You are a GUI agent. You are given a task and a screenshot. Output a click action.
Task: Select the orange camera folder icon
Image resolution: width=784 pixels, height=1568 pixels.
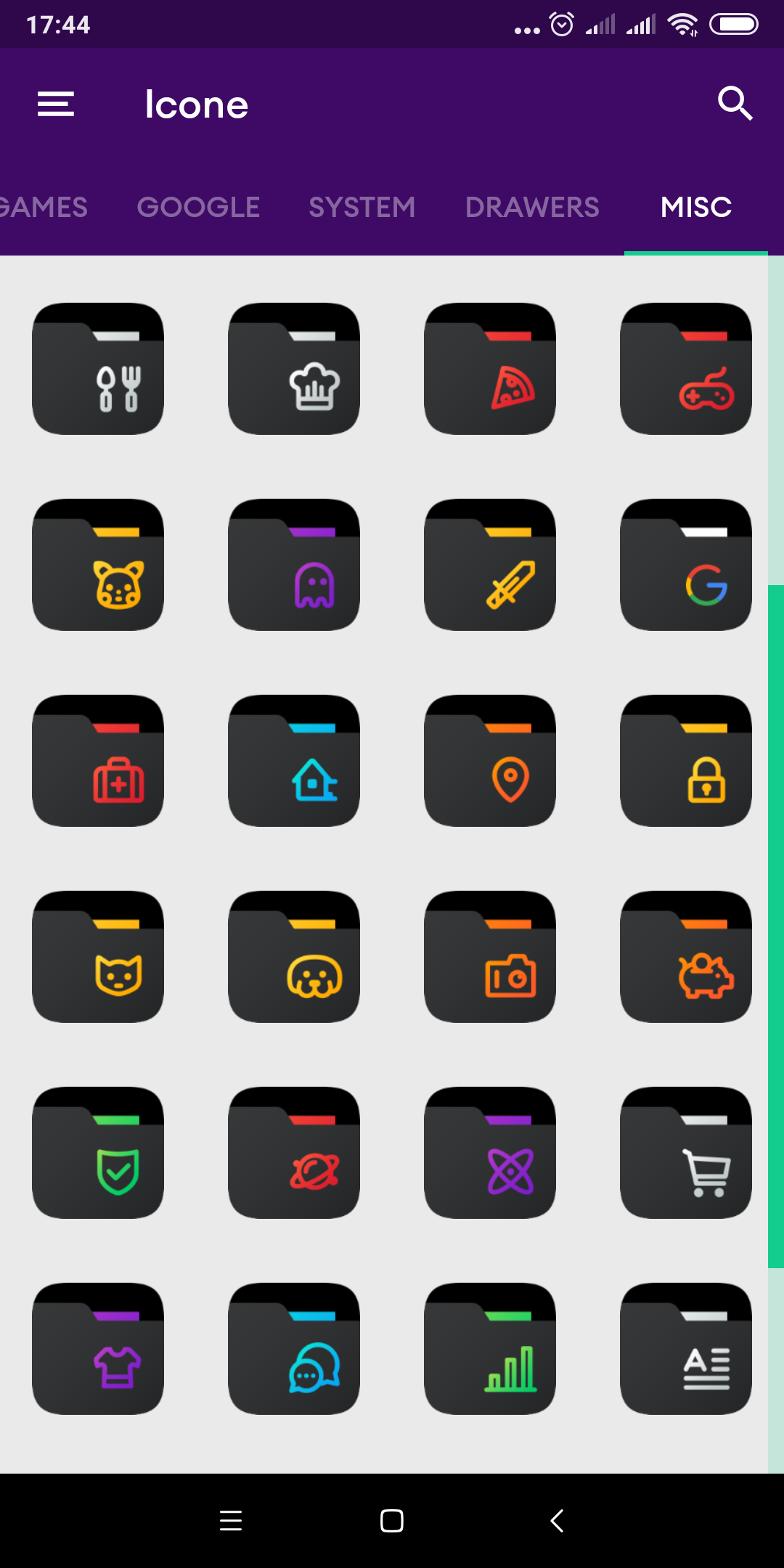[x=490, y=957]
